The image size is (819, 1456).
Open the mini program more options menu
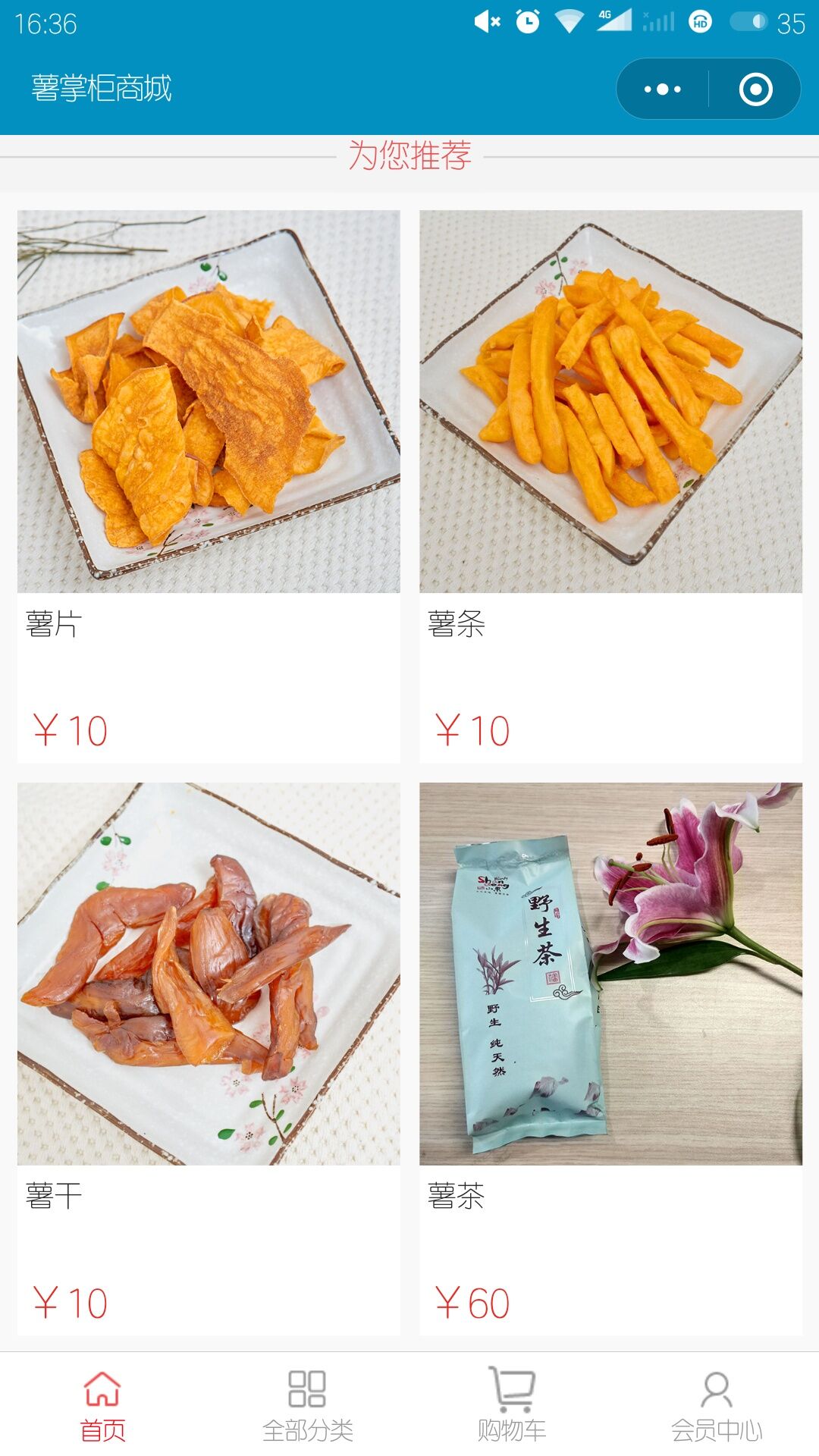pos(663,89)
